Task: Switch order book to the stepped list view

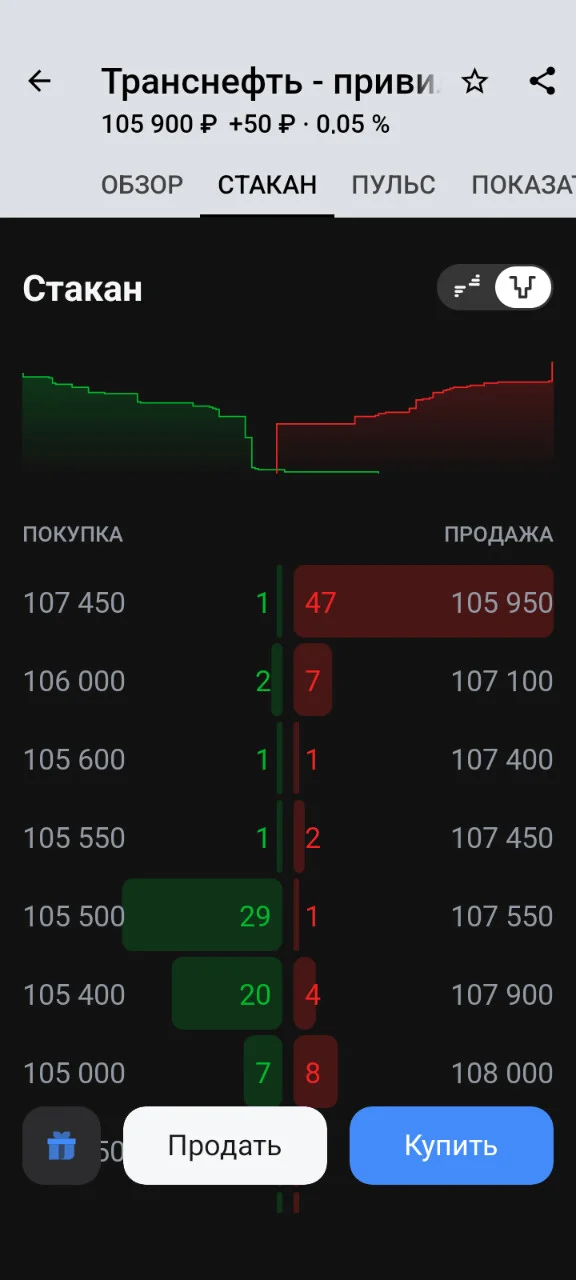Action: [x=467, y=288]
